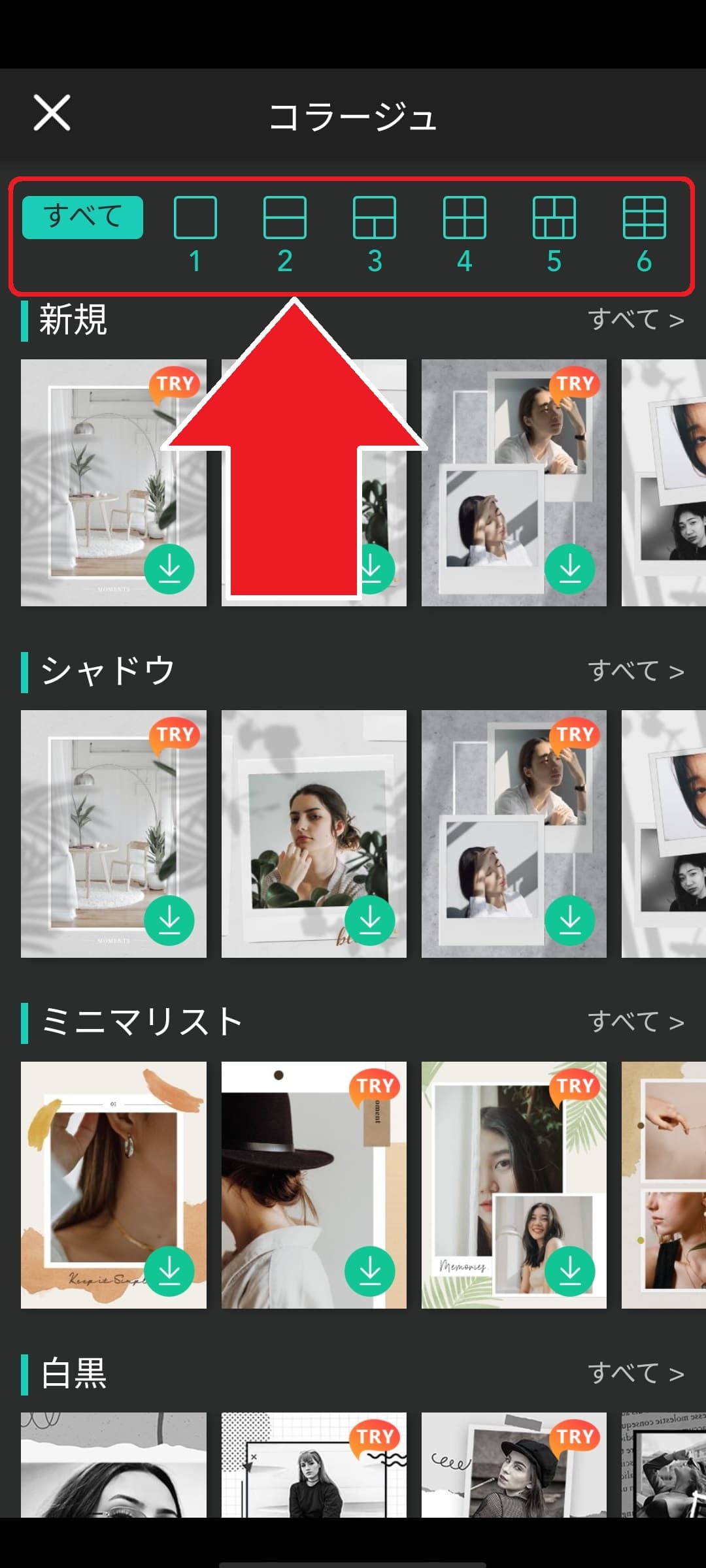Open the 白黒 woman in cap template
706x1568 pixels.
(x=514, y=1465)
